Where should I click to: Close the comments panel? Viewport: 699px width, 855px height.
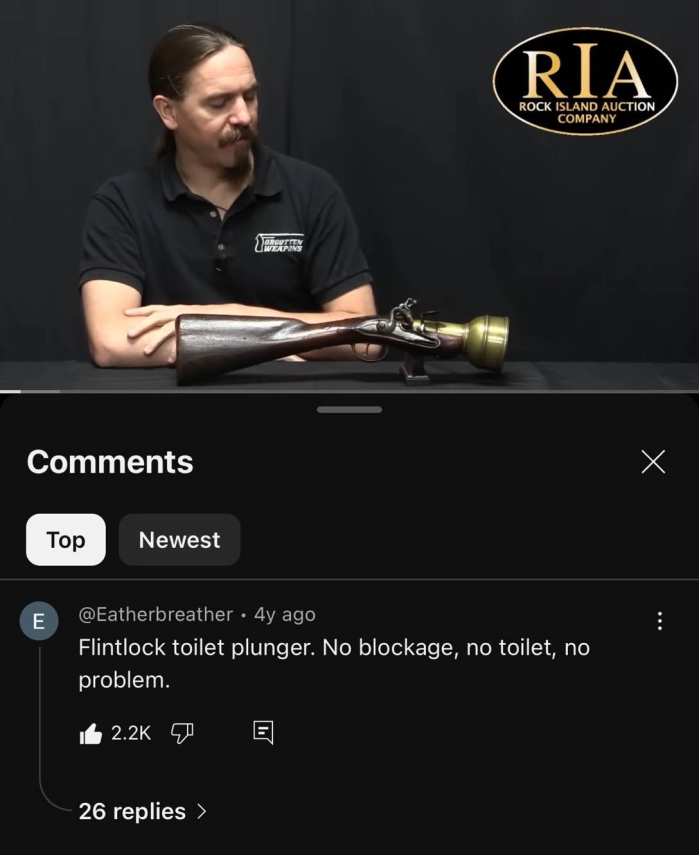pyautogui.click(x=652, y=461)
